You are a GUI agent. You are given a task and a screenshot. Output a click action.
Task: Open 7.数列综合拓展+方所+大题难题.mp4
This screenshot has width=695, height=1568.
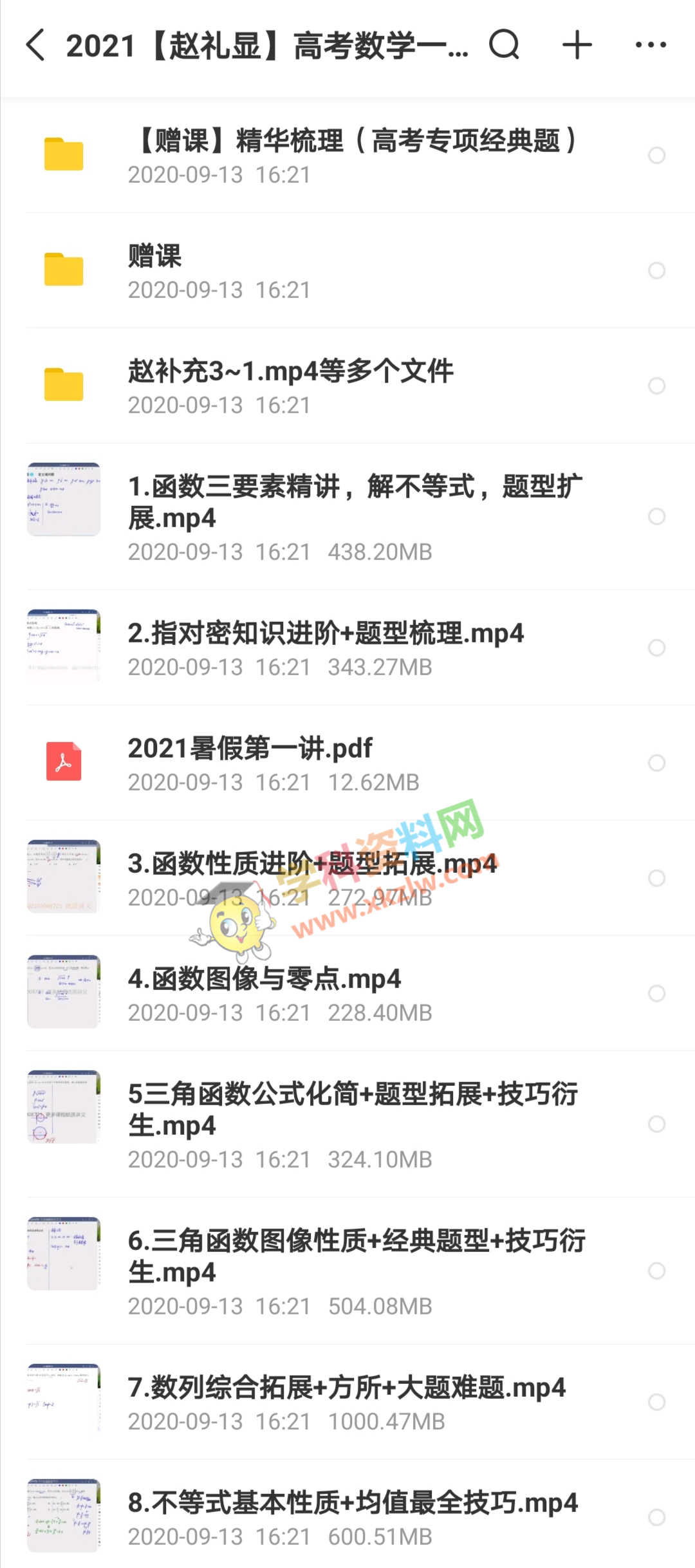pyautogui.click(x=346, y=1402)
